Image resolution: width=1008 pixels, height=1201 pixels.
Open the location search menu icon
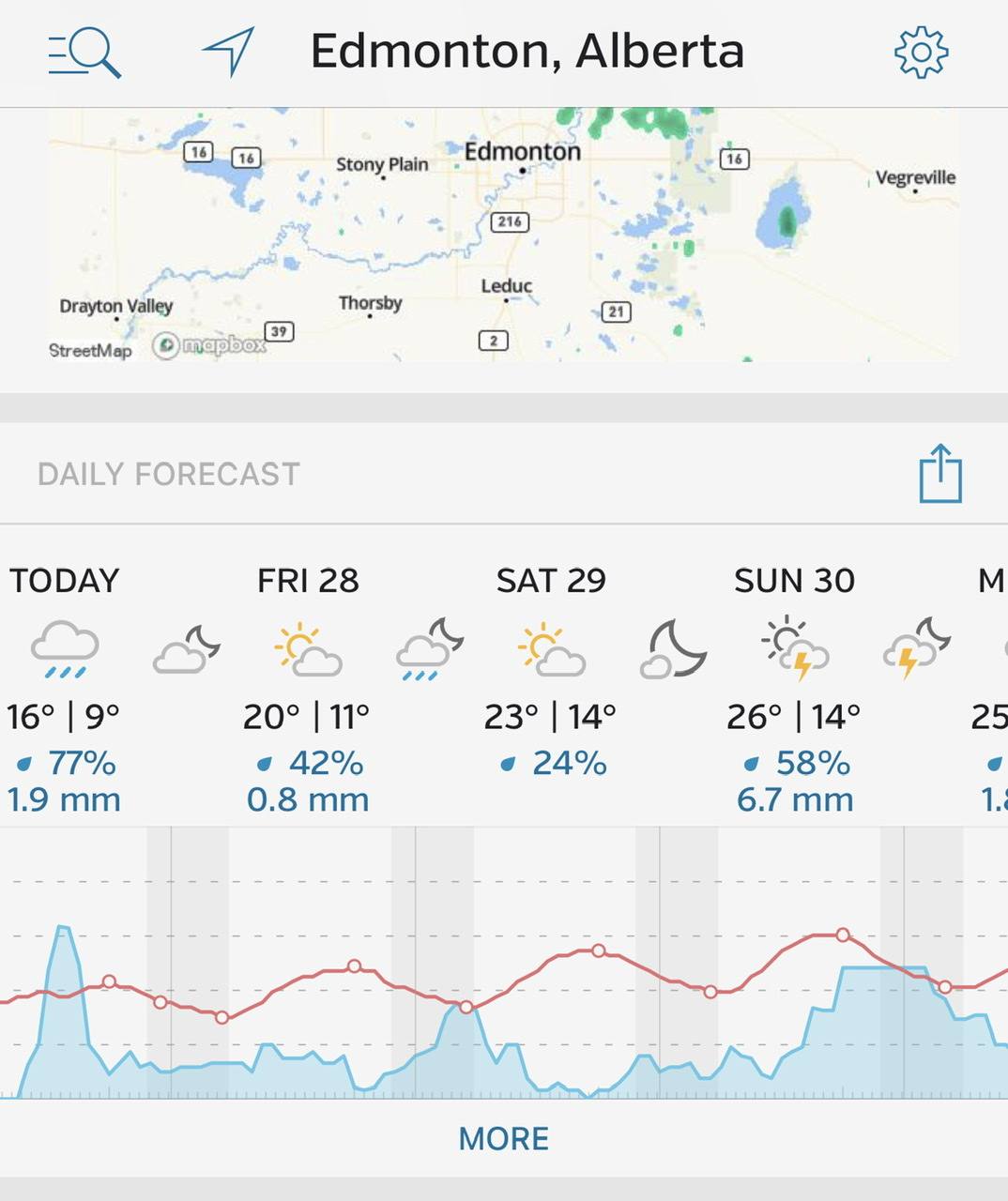pos(84,52)
